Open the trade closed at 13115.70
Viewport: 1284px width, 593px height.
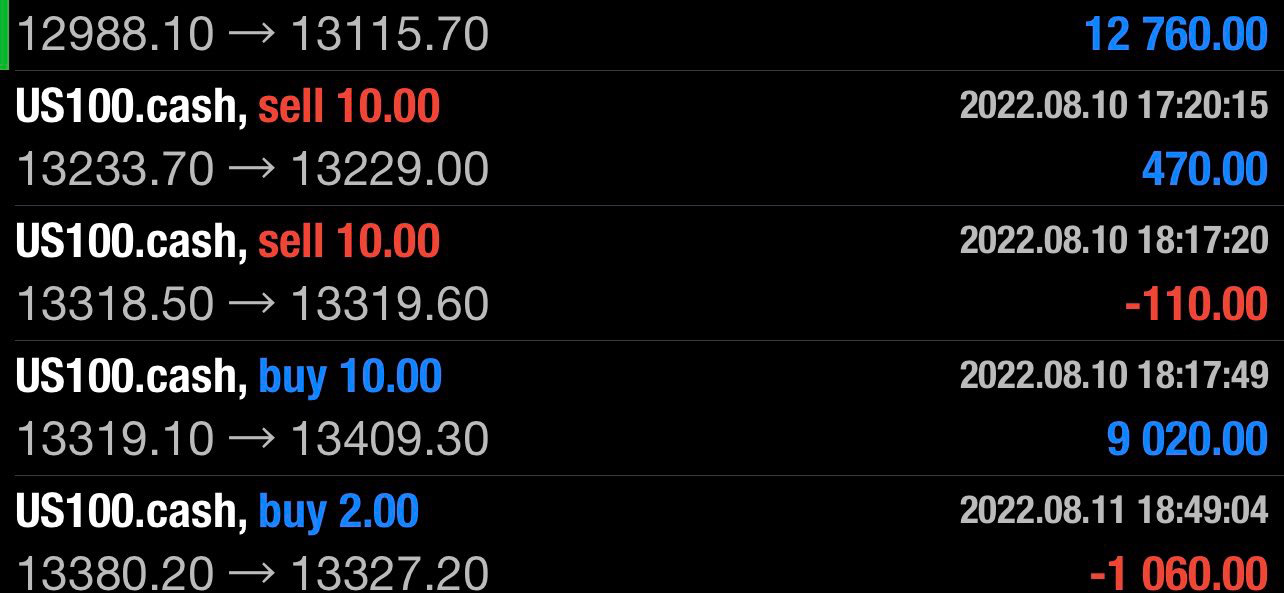640,35
